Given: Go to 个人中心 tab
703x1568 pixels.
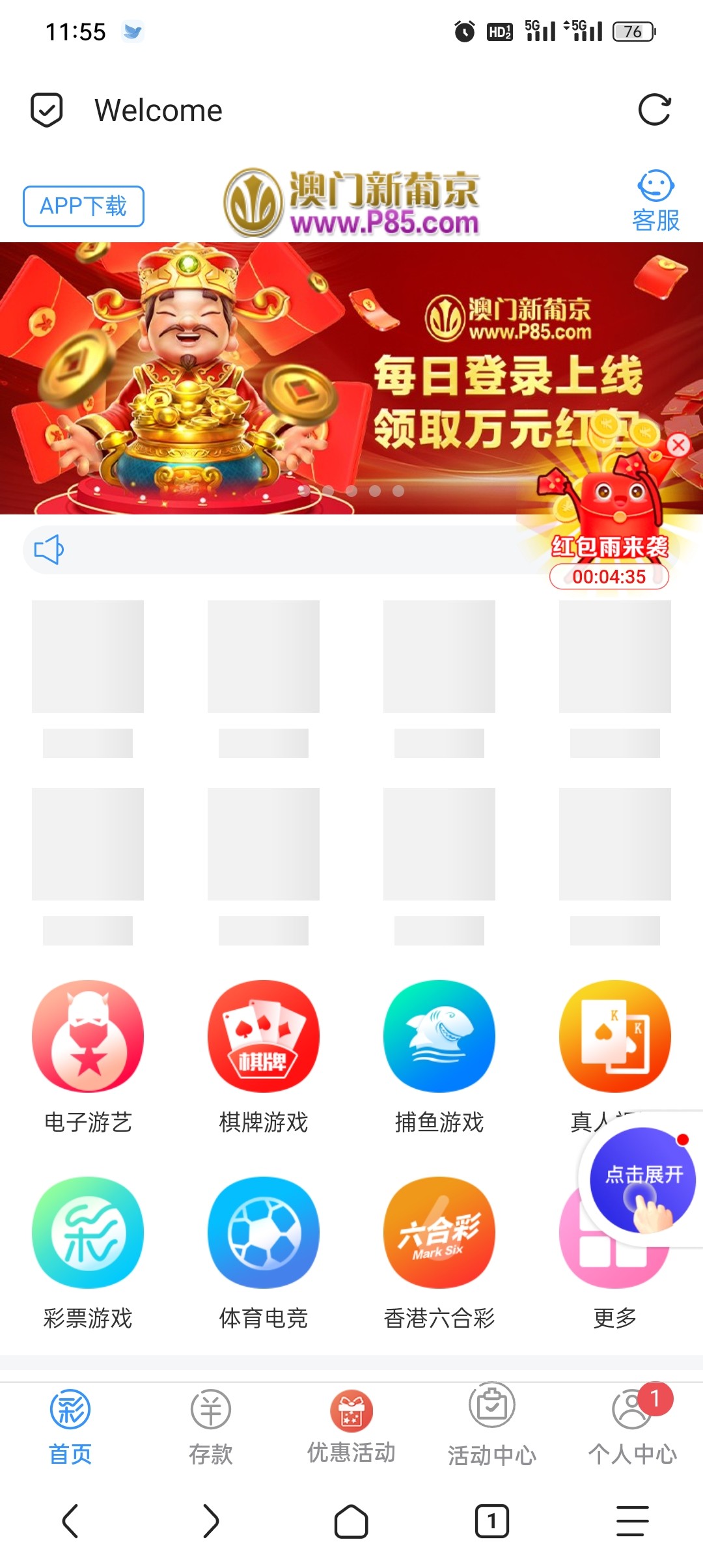Looking at the screenshot, I should coord(633,1427).
